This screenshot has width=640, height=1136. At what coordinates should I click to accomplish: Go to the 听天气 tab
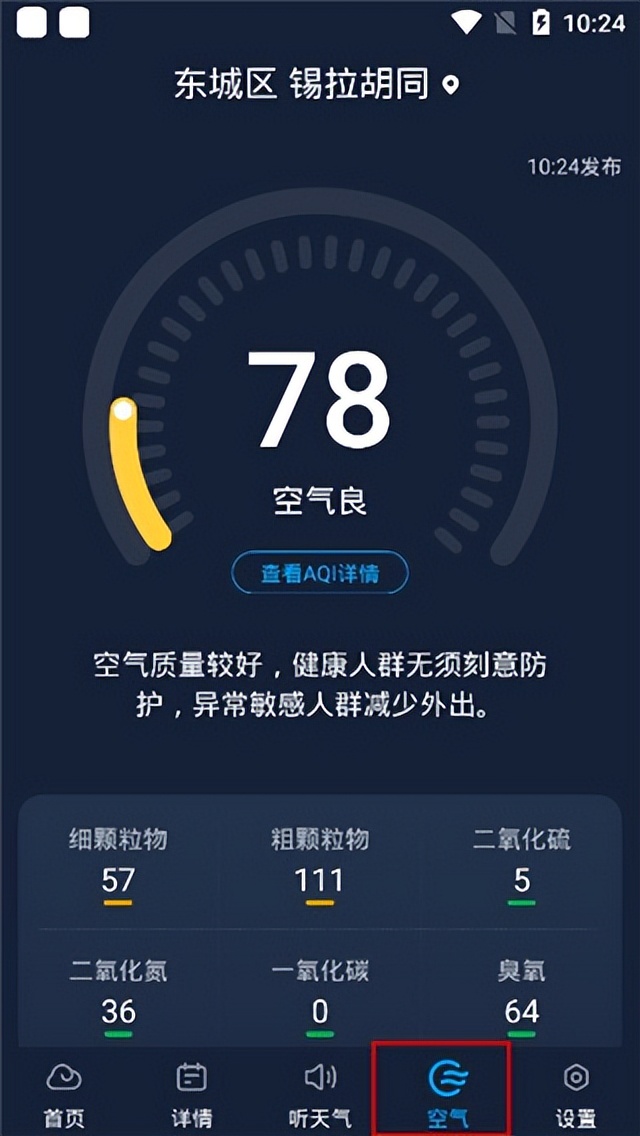point(320,1093)
